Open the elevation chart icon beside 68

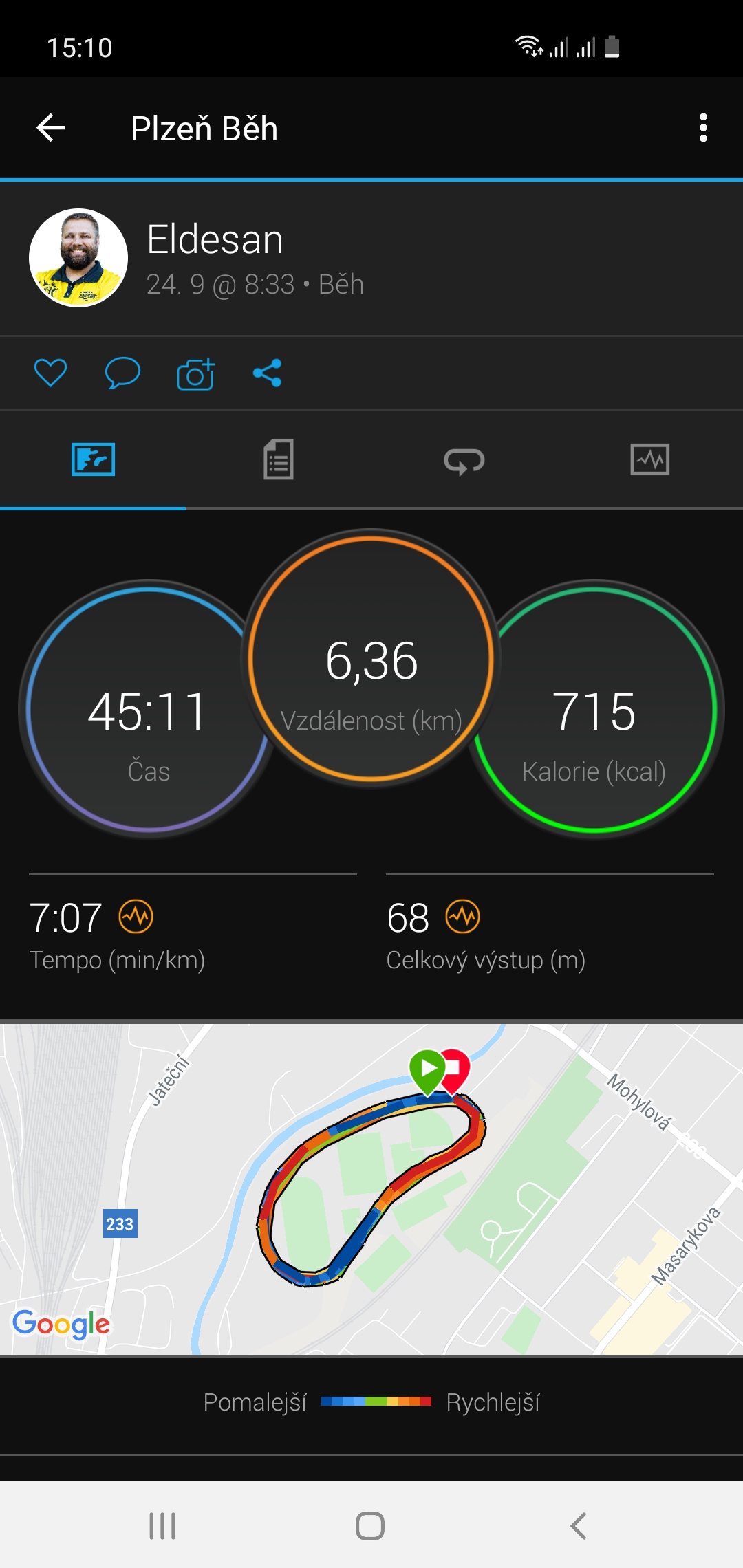point(463,917)
